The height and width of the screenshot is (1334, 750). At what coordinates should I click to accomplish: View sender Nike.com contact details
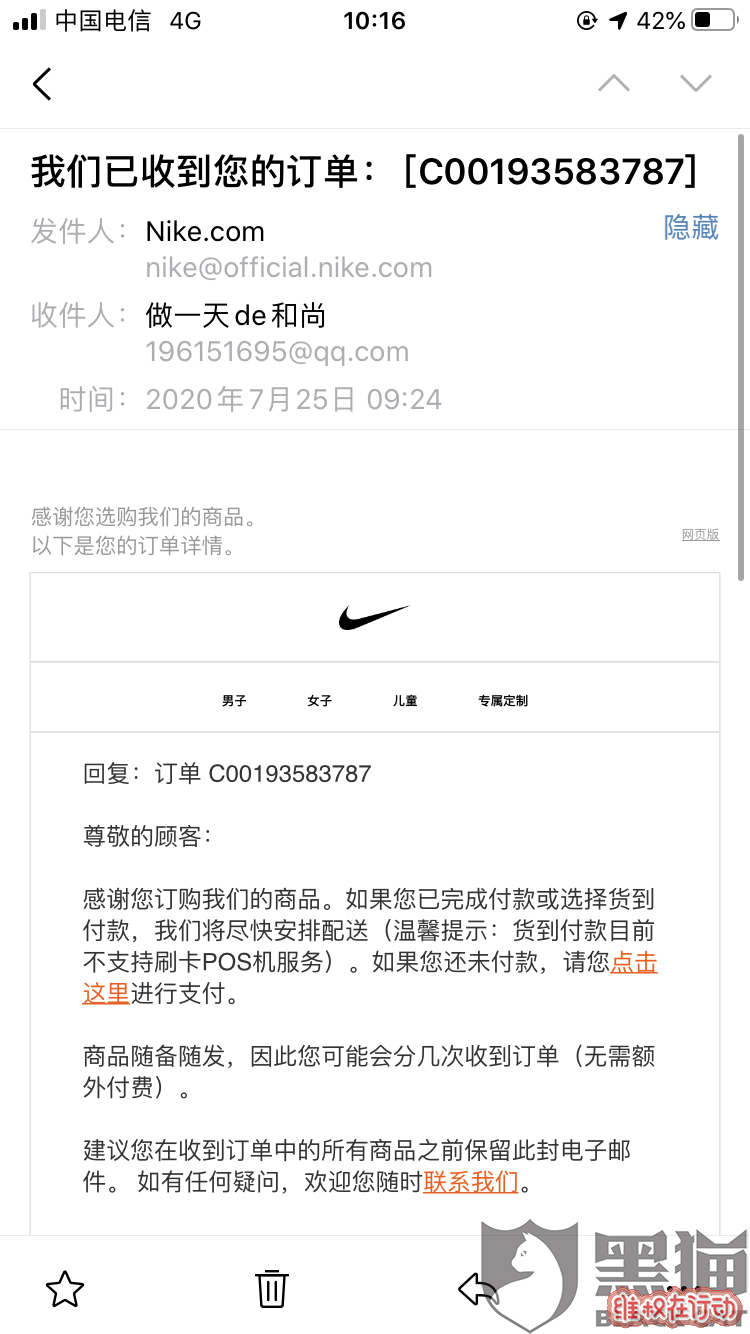point(205,232)
